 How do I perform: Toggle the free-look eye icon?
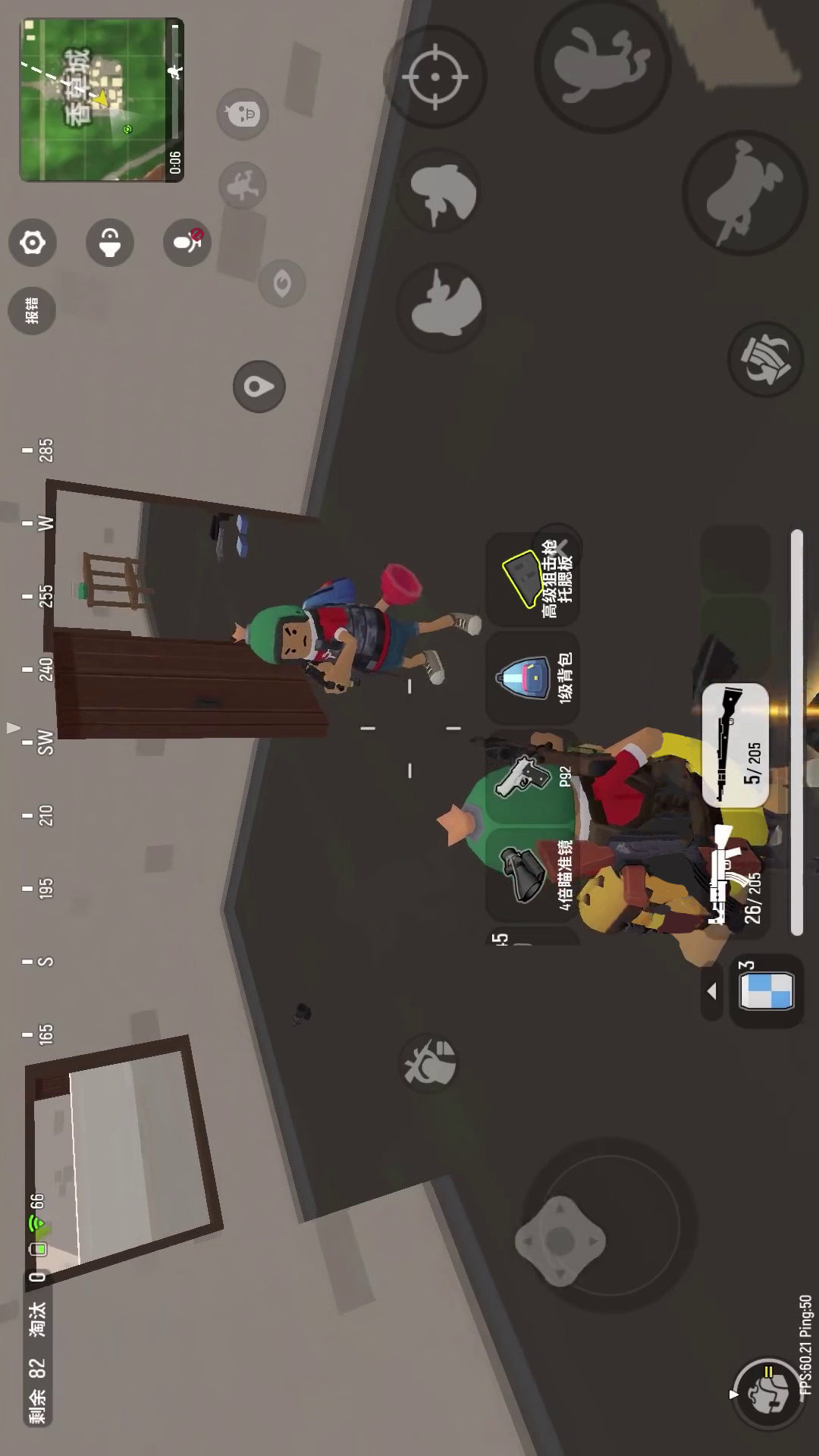click(282, 284)
